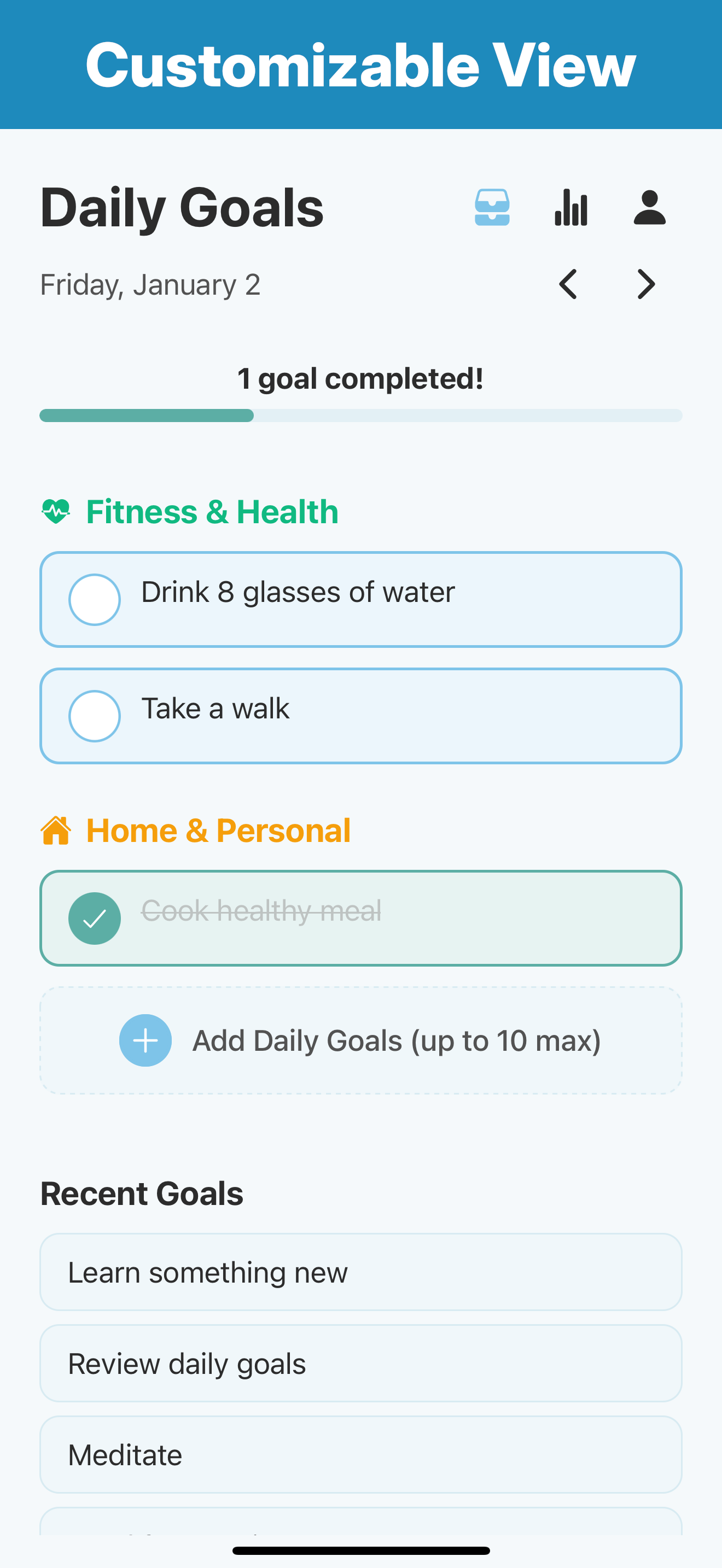Click Add Daily Goals button

coord(361,1040)
